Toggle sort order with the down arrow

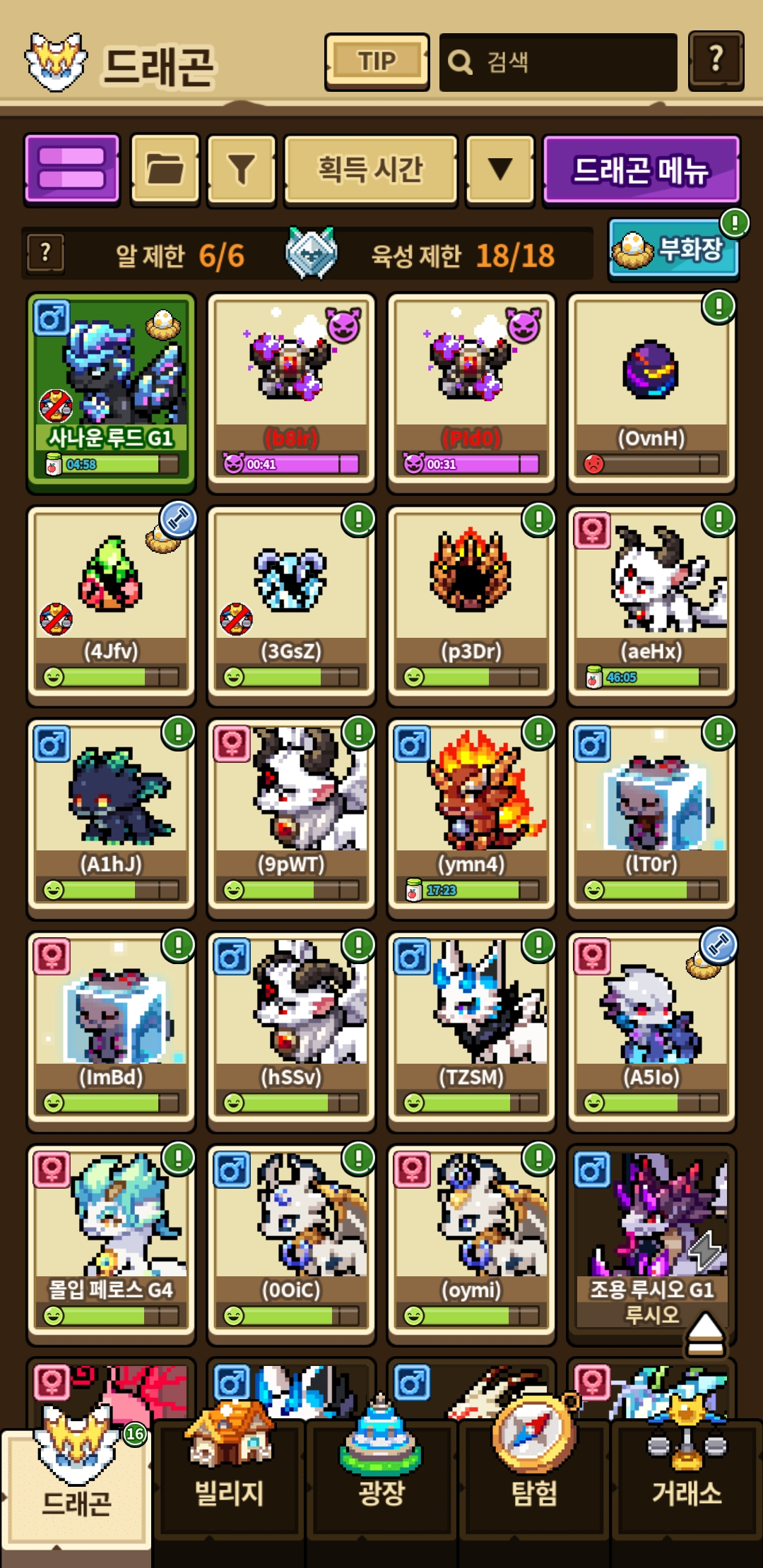500,170
